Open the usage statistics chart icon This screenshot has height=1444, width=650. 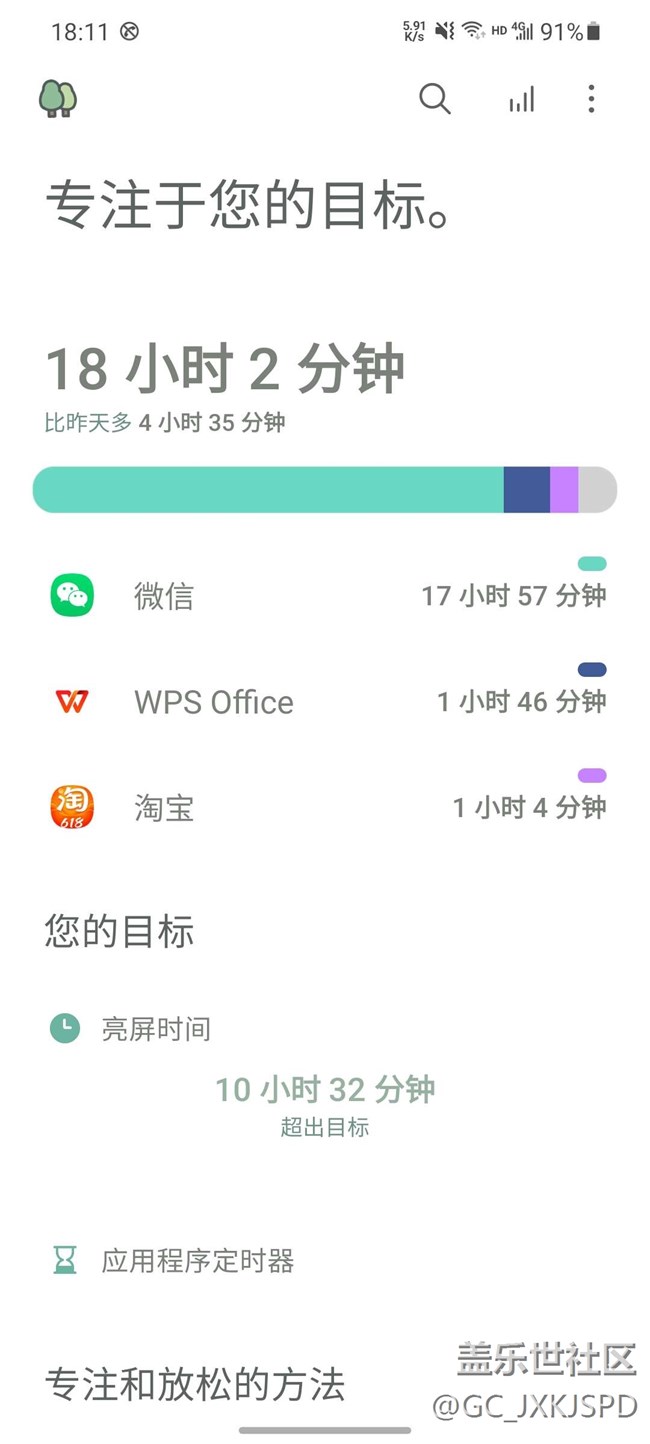click(x=521, y=99)
